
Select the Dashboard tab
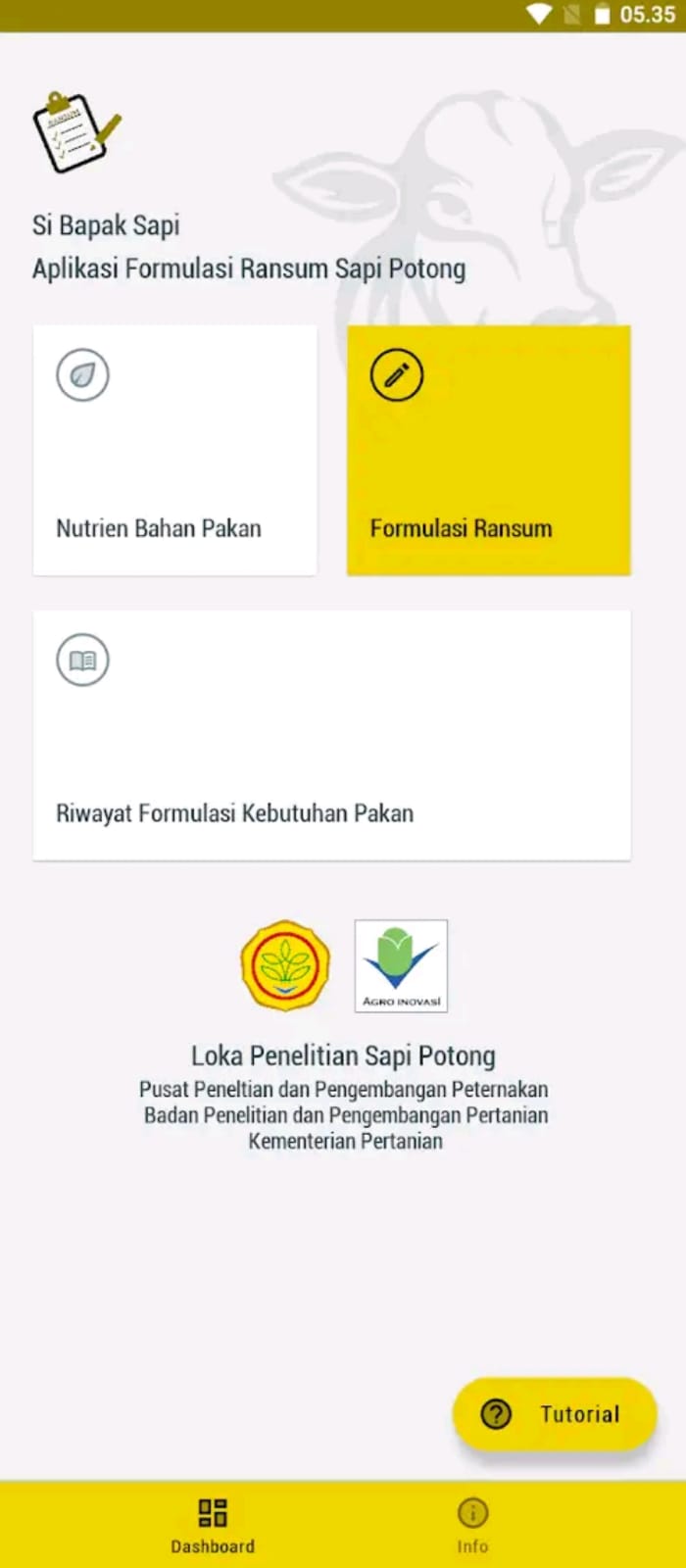coord(213,1526)
